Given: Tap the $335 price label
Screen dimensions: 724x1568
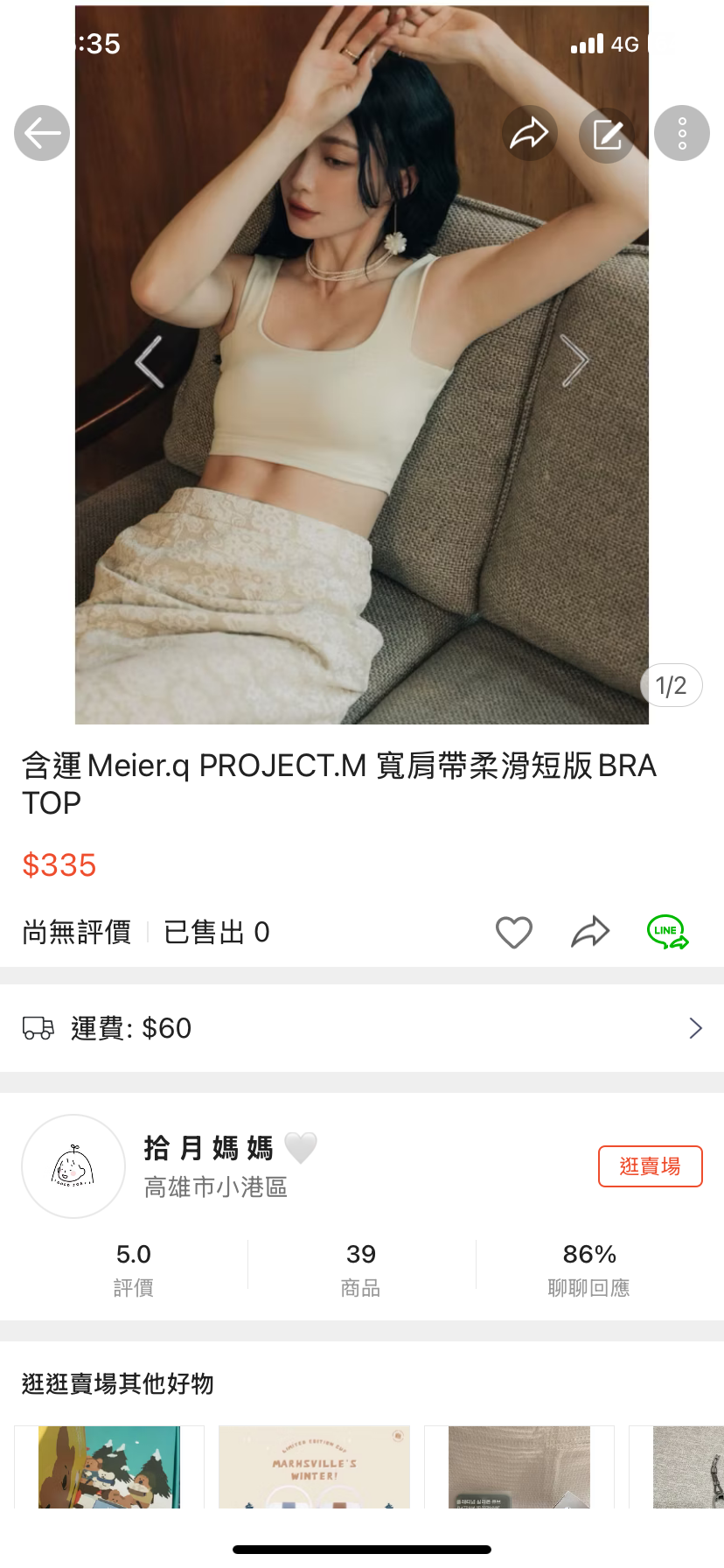Looking at the screenshot, I should pos(59,865).
